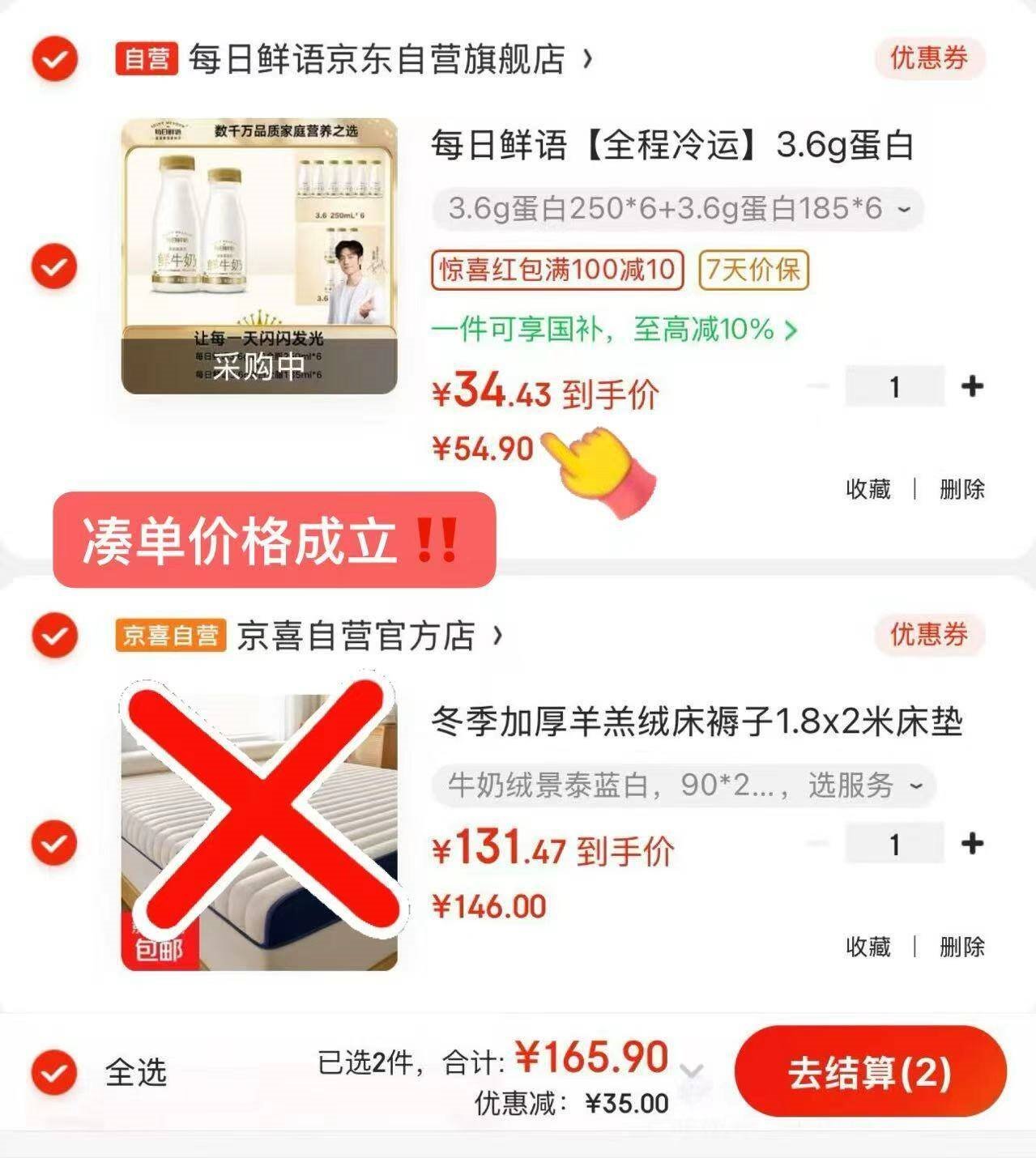1036x1158 pixels.
Task: Expand the 3.6g蛋白250*6 spec selector
Action: [678, 210]
